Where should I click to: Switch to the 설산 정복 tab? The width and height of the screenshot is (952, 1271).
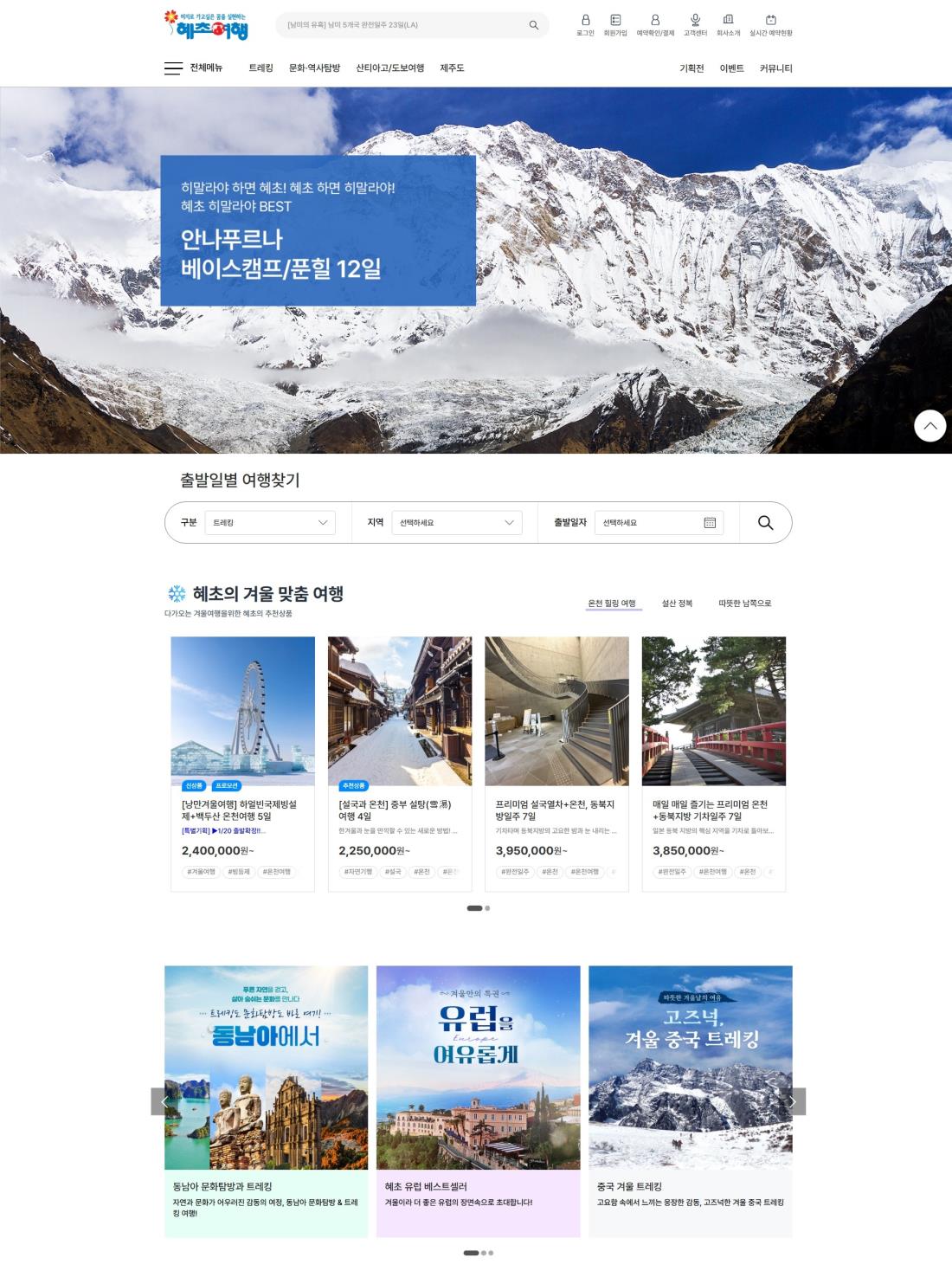(677, 603)
